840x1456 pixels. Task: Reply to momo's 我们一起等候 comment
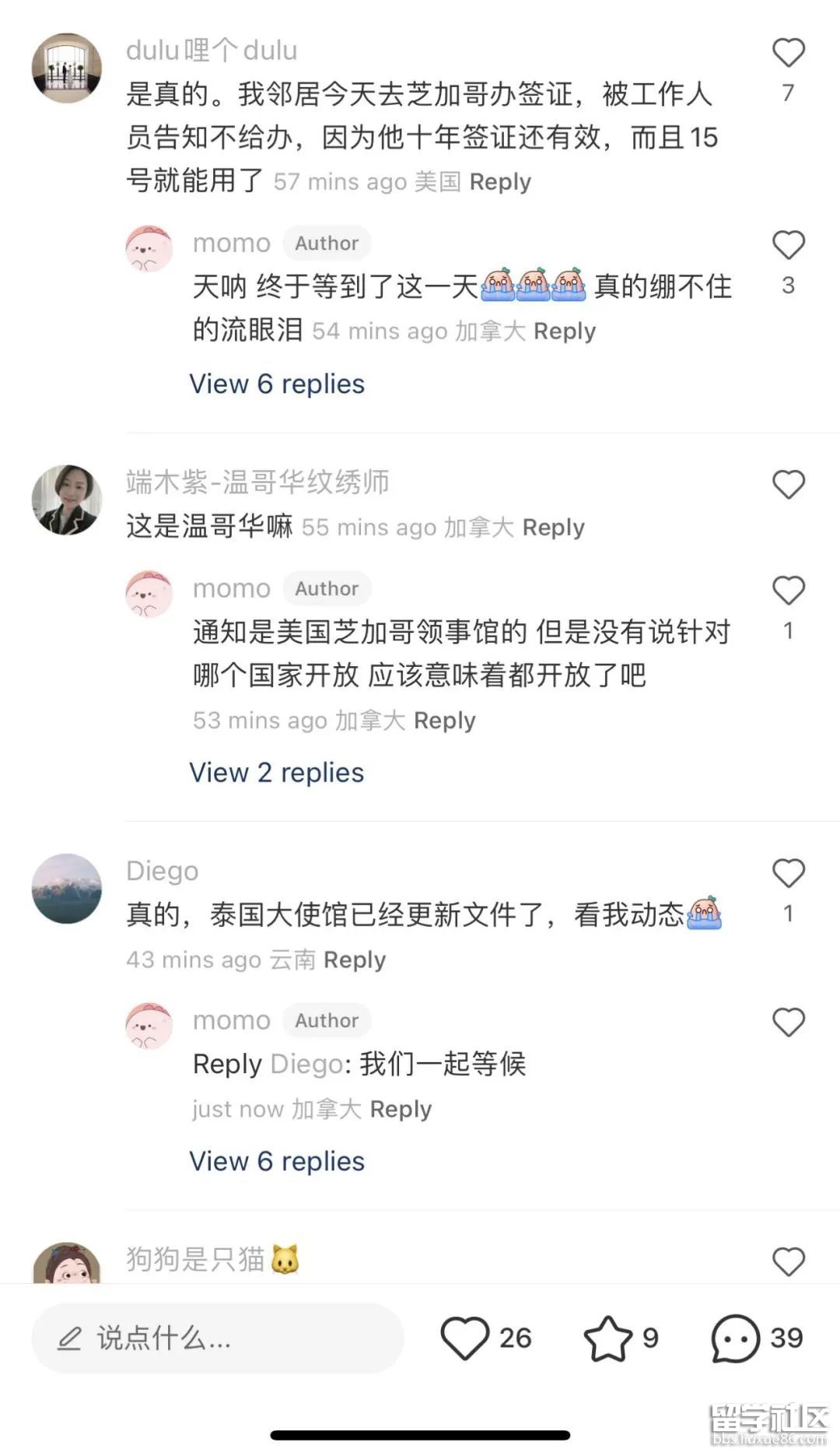pos(401,1109)
